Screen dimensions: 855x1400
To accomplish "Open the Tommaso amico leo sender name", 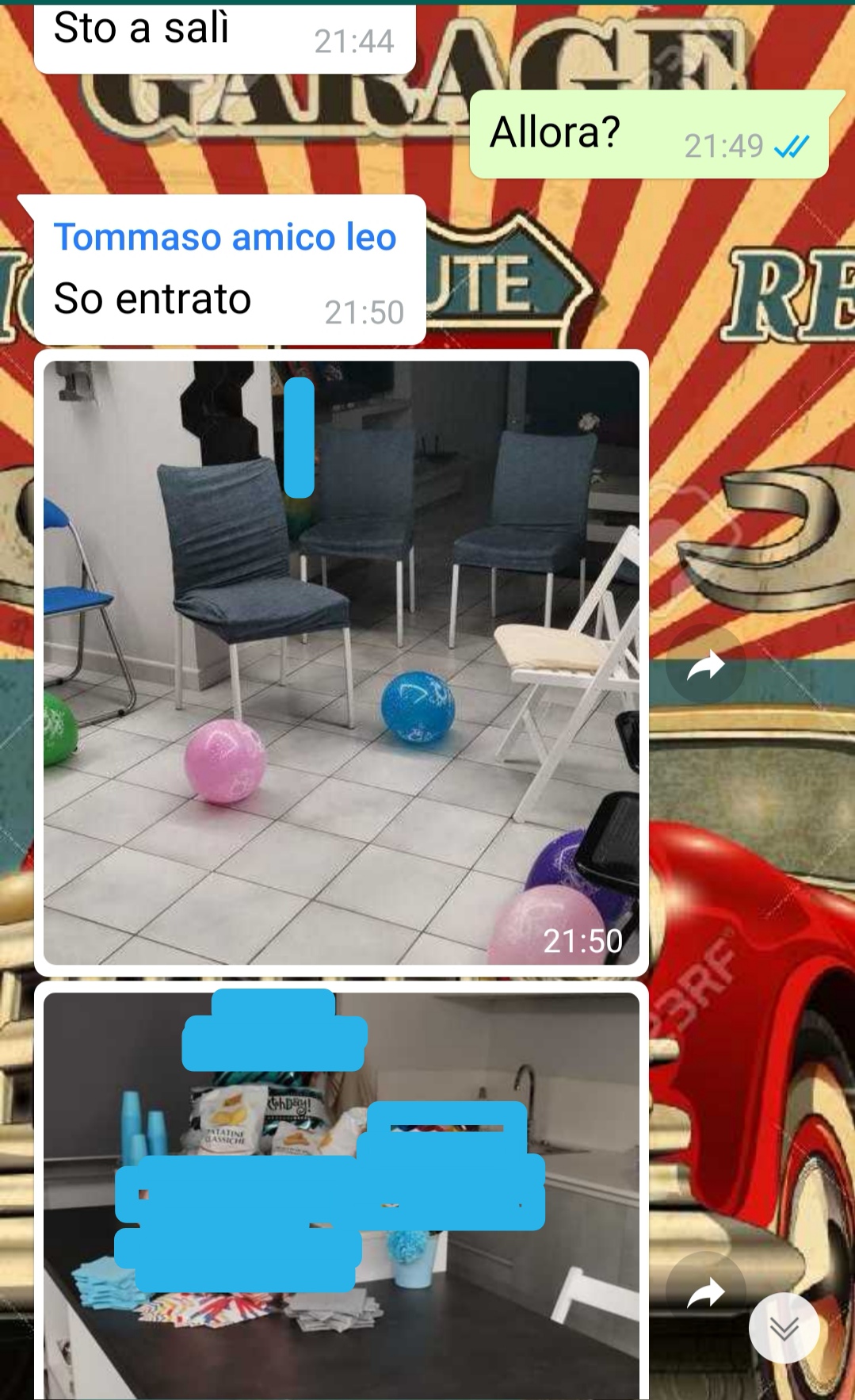I will pos(225,237).
